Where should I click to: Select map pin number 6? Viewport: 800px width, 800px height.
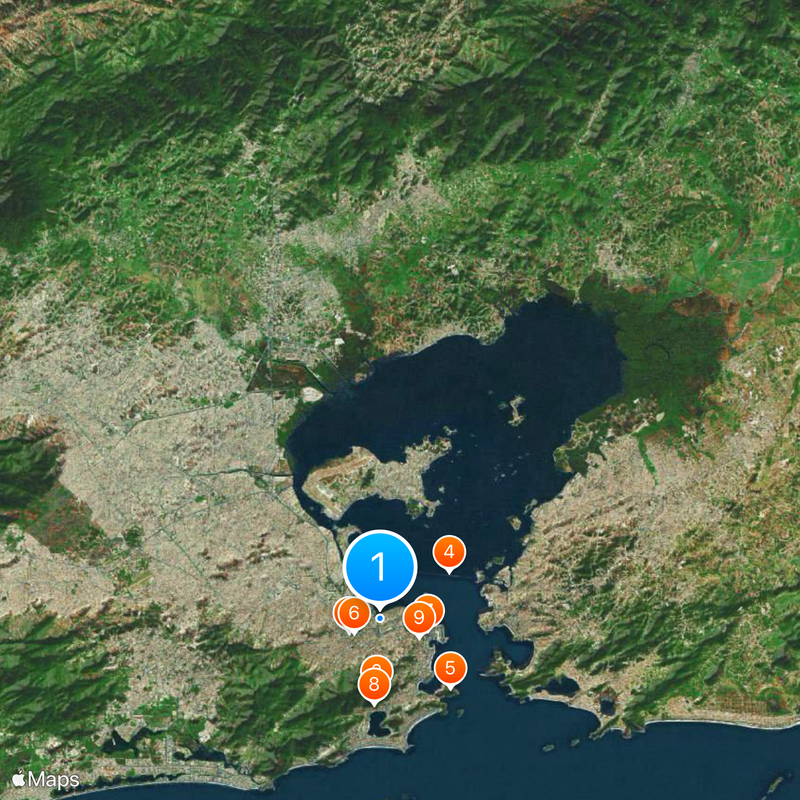(354, 612)
